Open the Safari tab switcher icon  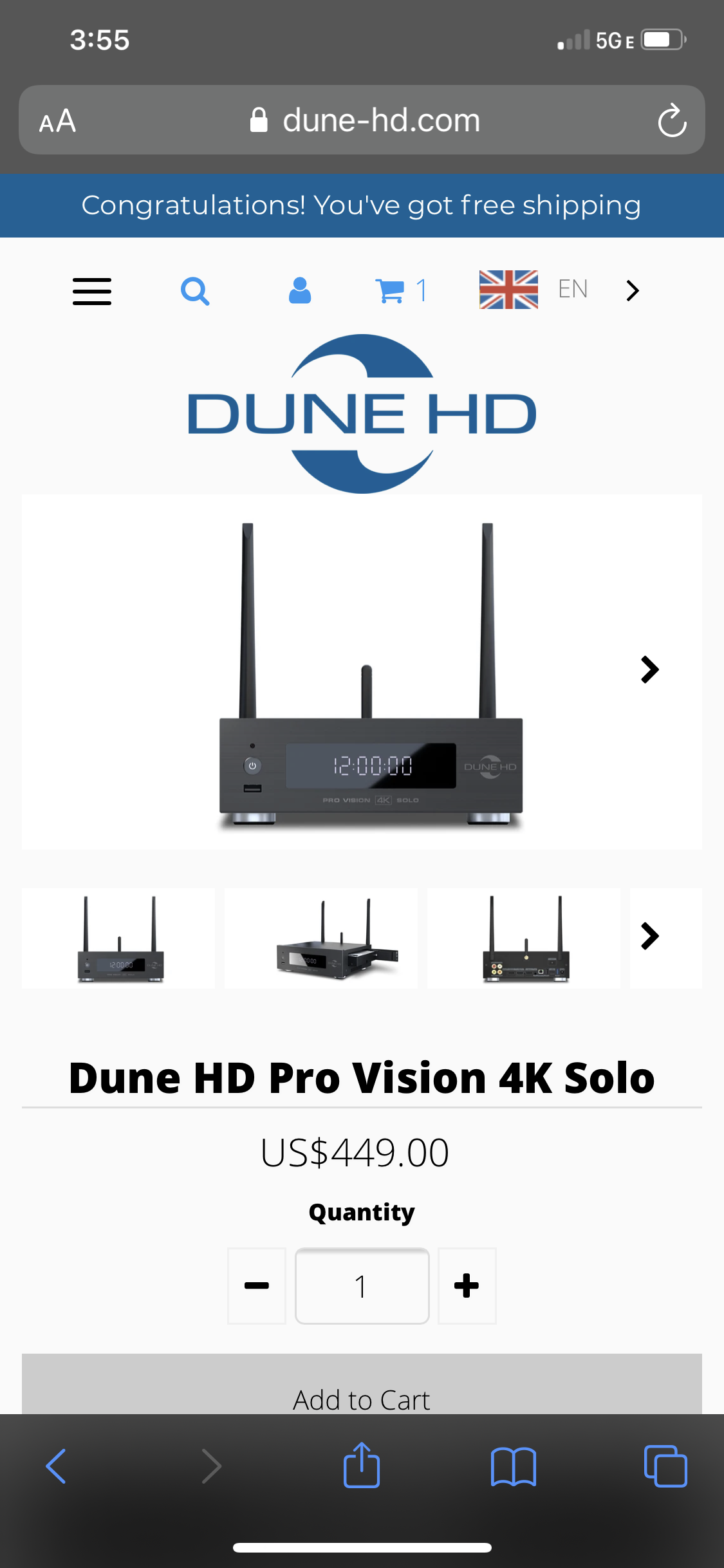[x=665, y=1465]
